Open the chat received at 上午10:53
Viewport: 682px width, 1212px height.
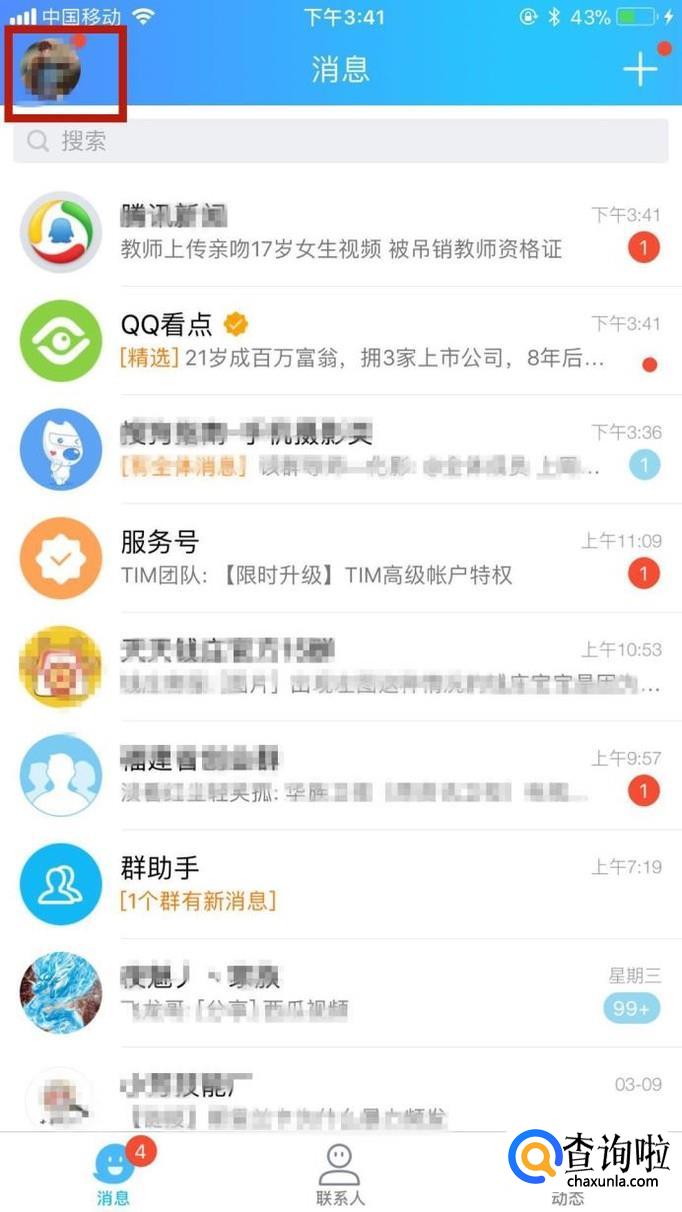340,667
